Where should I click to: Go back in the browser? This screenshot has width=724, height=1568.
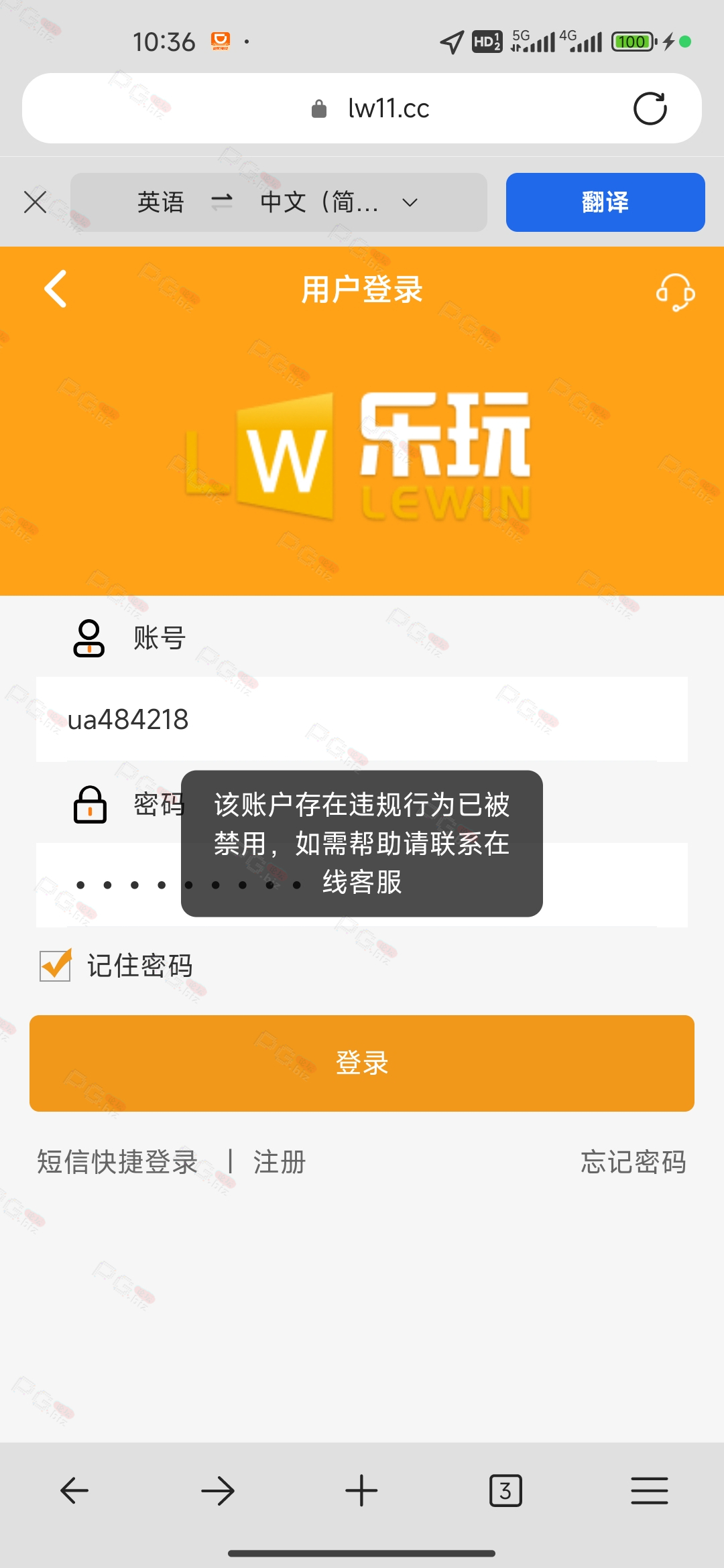pos(74,1491)
